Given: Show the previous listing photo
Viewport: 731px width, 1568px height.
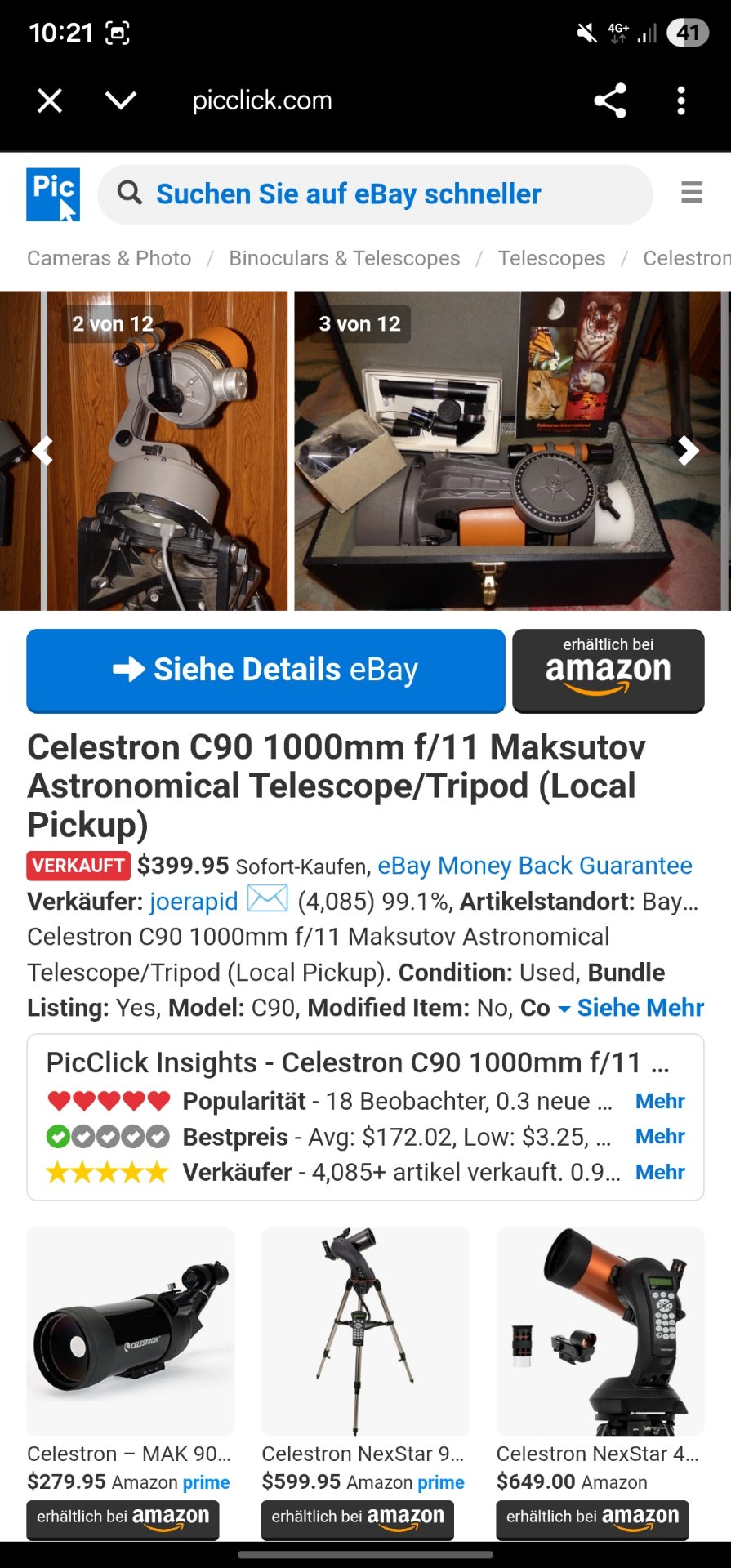Looking at the screenshot, I should 42,450.
